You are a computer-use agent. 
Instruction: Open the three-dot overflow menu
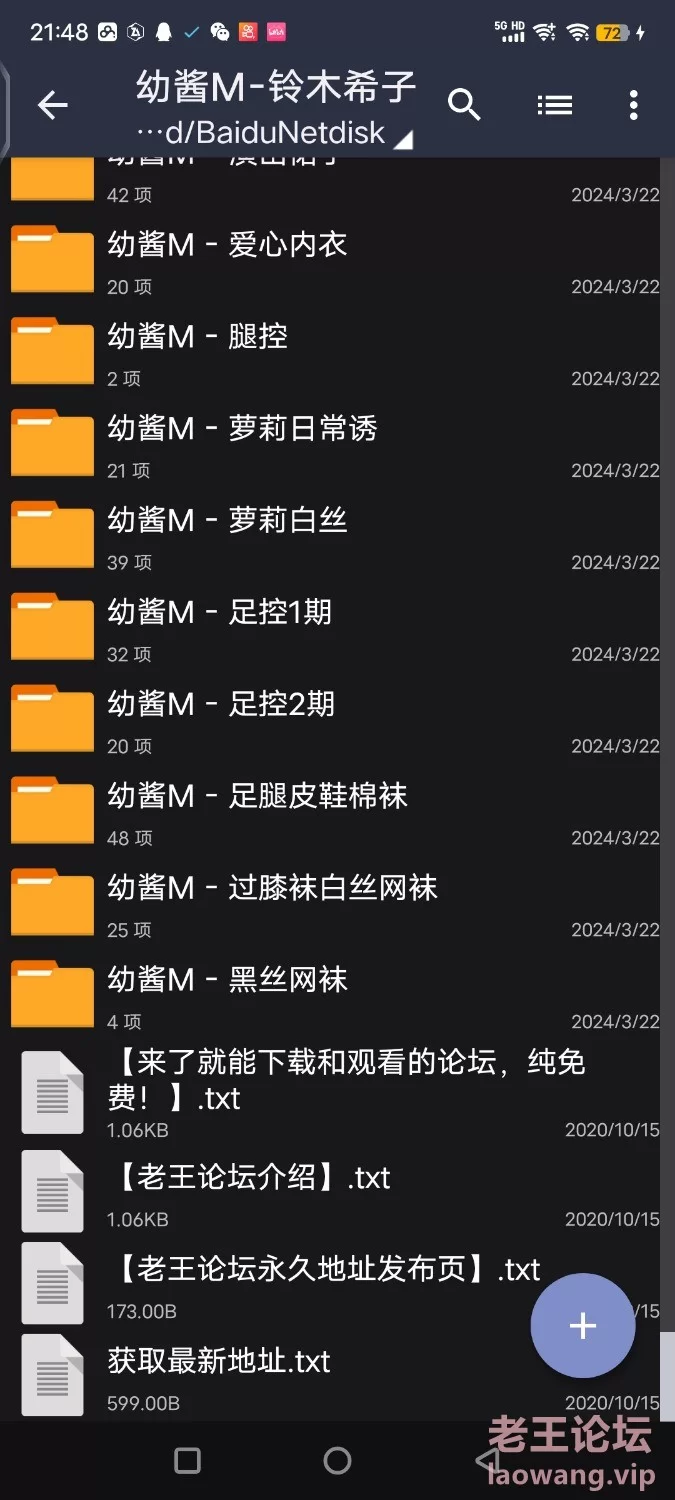point(633,105)
